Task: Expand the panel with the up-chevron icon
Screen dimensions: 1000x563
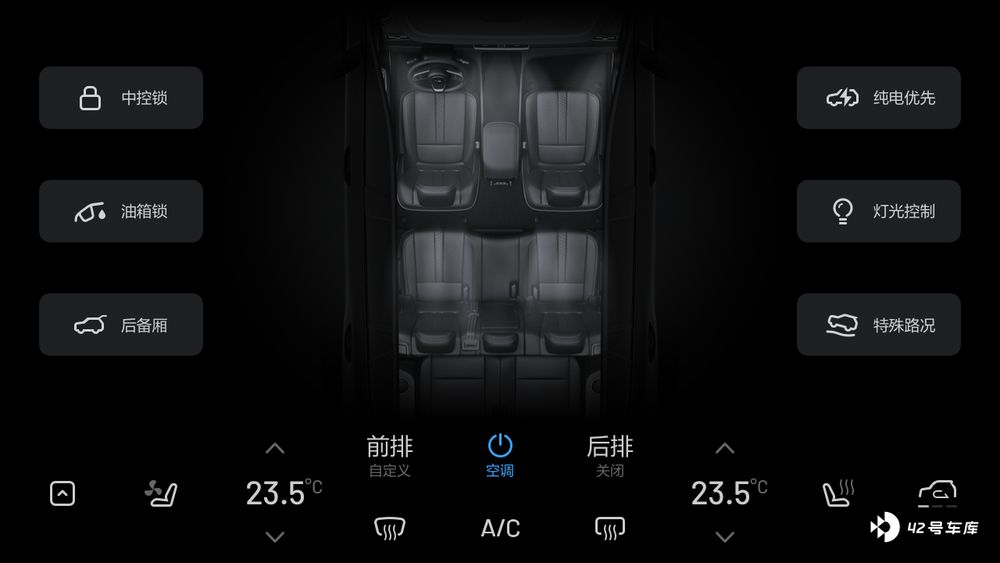Action: tap(62, 493)
